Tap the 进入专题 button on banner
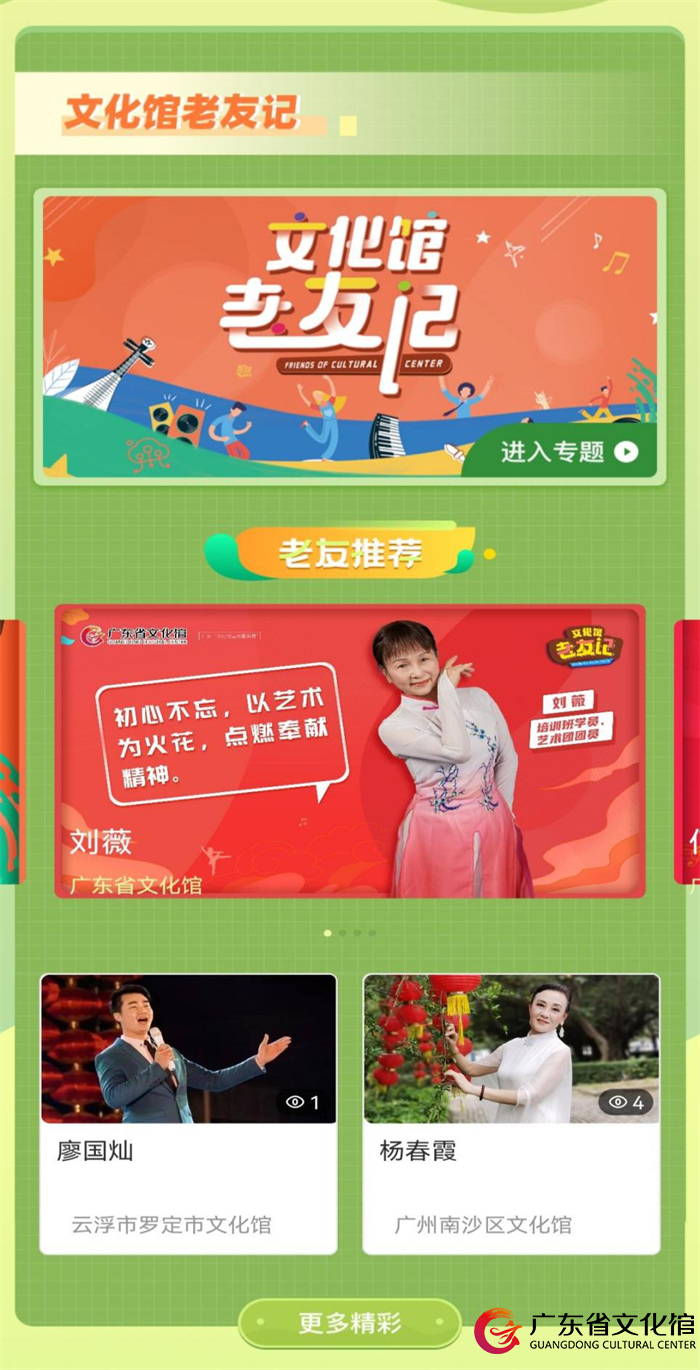Viewport: 700px width, 1370px height. (x=566, y=452)
